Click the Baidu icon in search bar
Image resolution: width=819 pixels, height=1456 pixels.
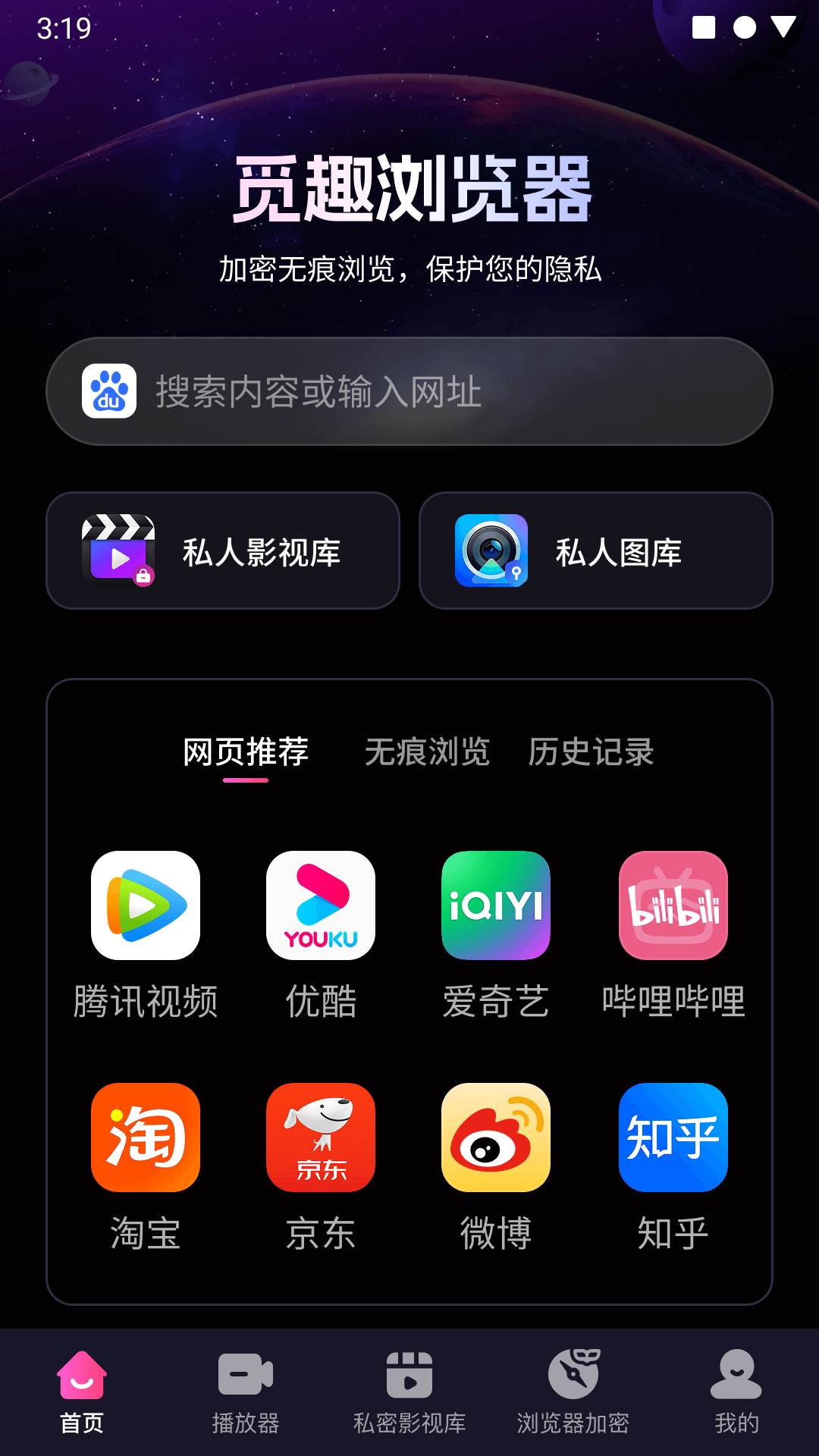[x=108, y=391]
